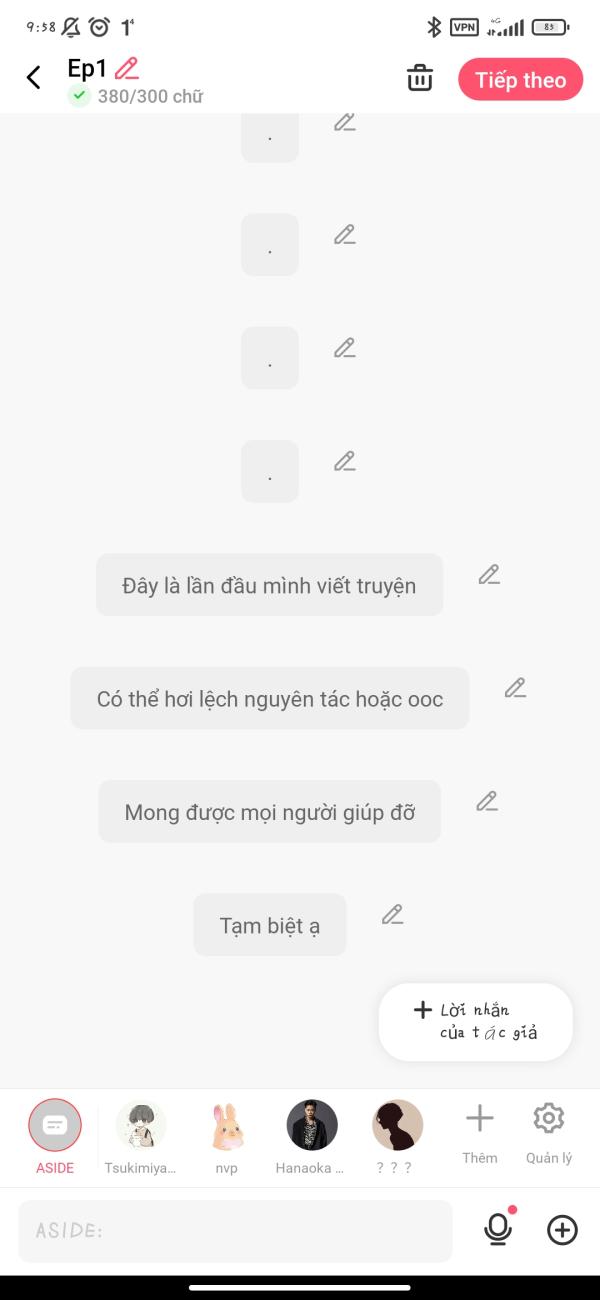Edit the message "Mong được mọi người giúp đỡ"
Viewport: 600px width, 1300px height.
click(486, 801)
